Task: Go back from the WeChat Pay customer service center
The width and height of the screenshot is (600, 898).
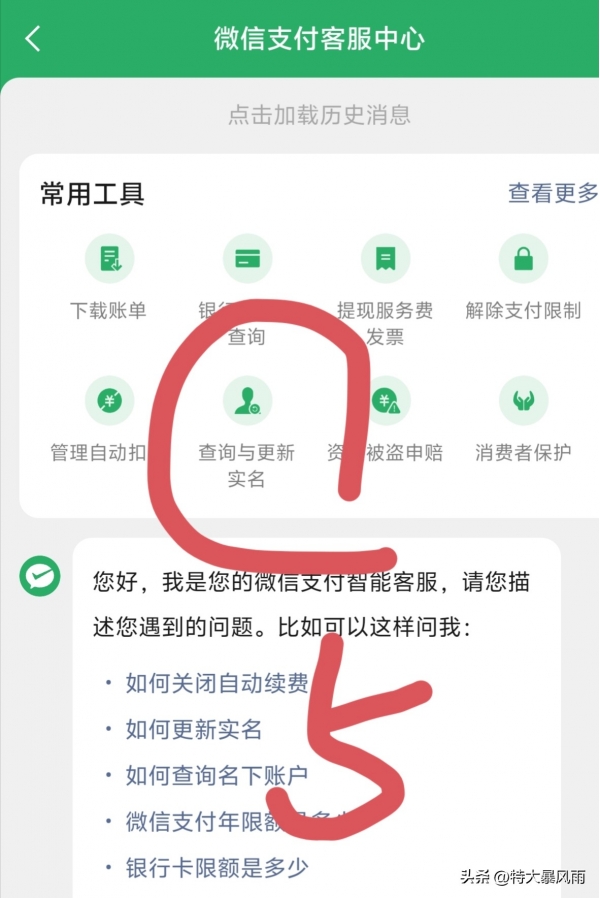Action: click(x=33, y=39)
